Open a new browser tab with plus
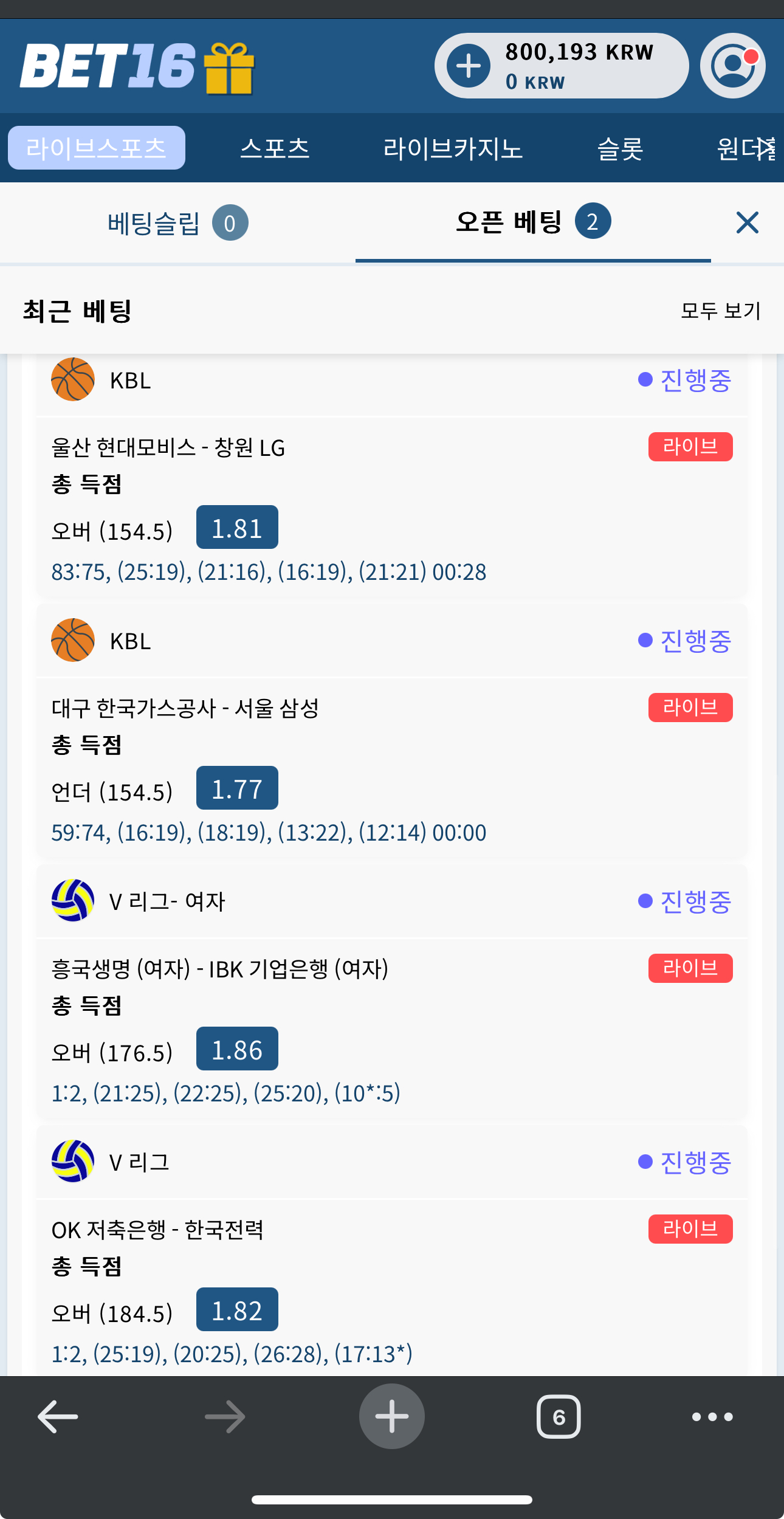This screenshot has height=1519, width=784. (391, 1416)
